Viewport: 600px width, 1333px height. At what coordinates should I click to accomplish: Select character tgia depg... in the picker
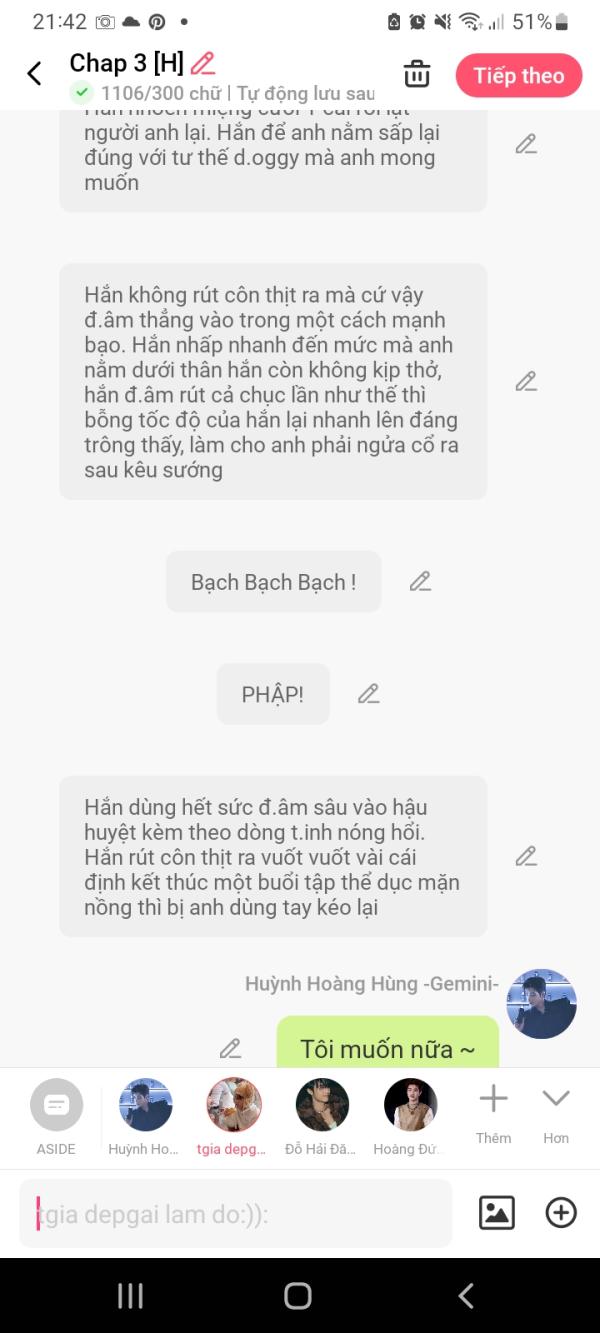[234, 1117]
